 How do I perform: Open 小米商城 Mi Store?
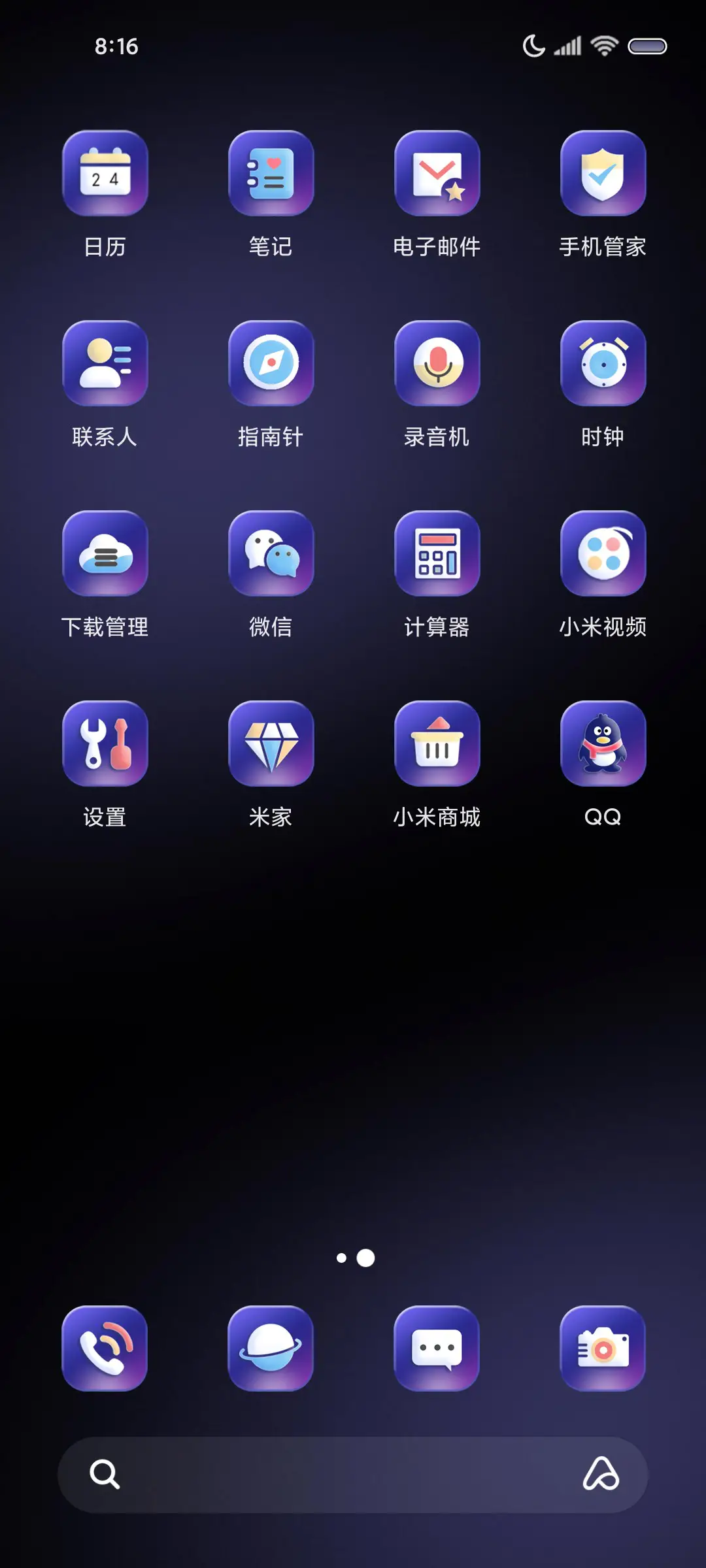437,743
